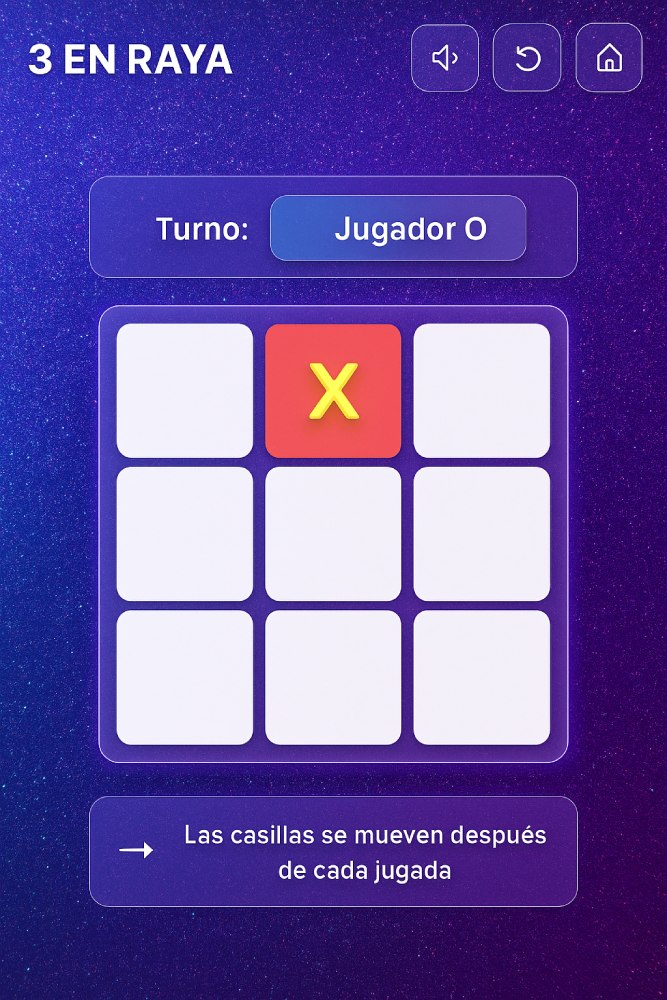Place O in the bottom-left square

click(185, 677)
